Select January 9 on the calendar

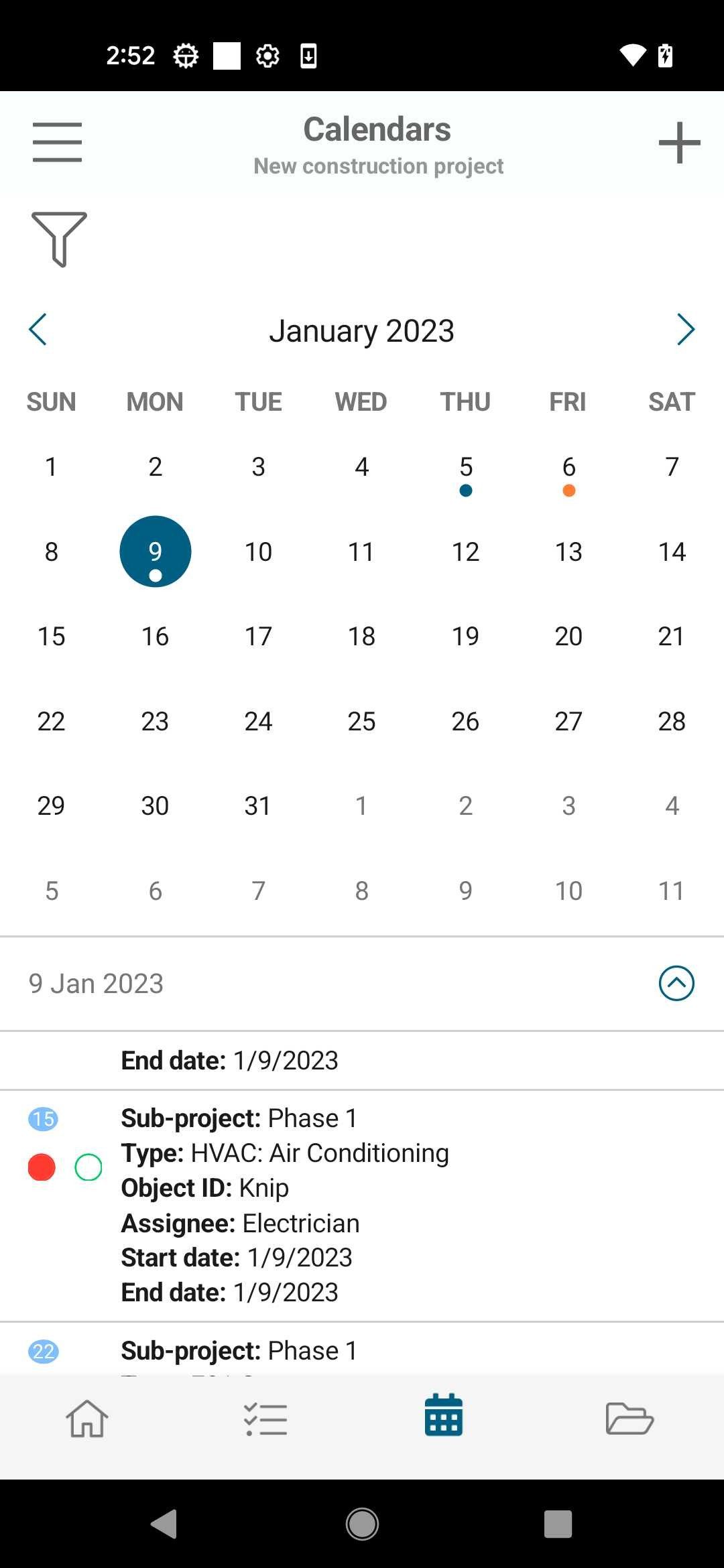[155, 551]
